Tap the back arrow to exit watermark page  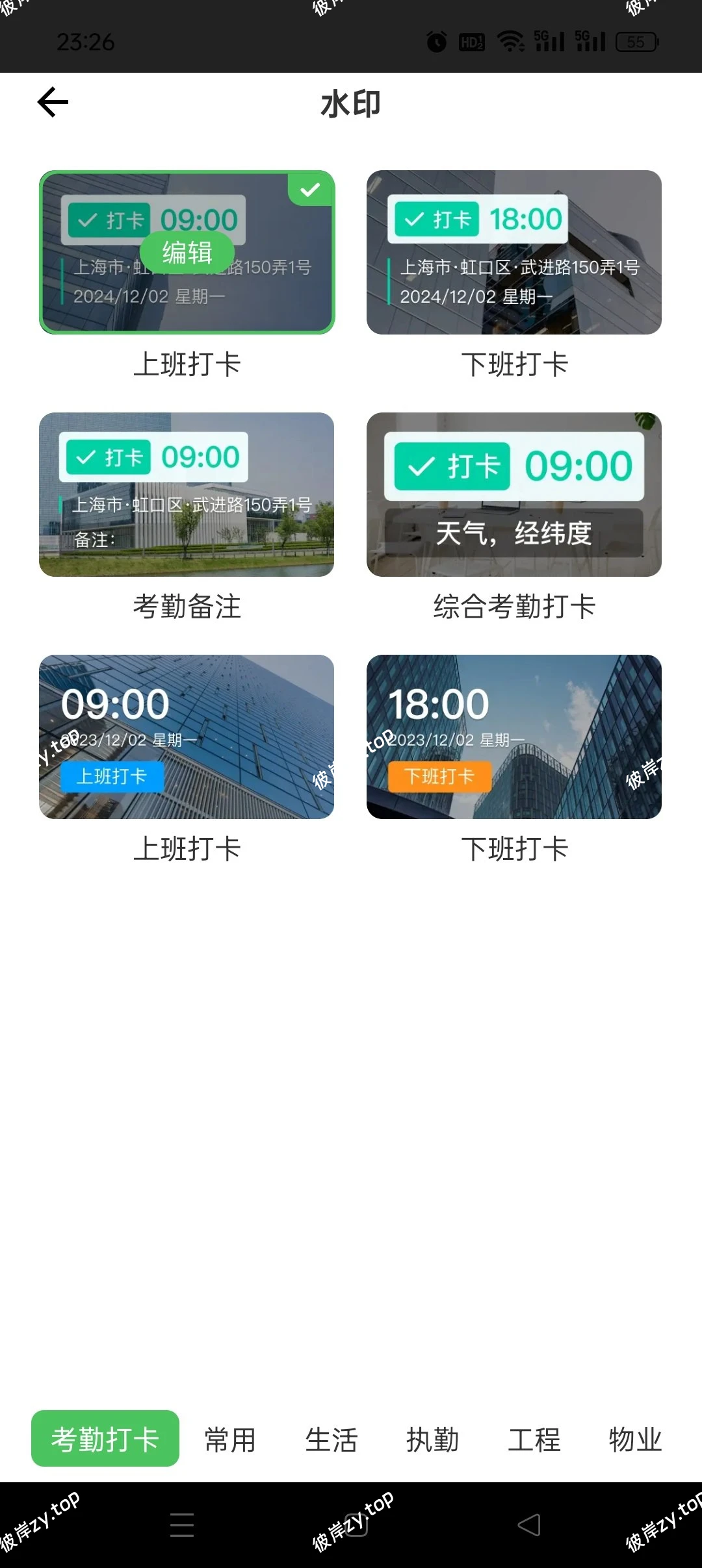pos(53,102)
